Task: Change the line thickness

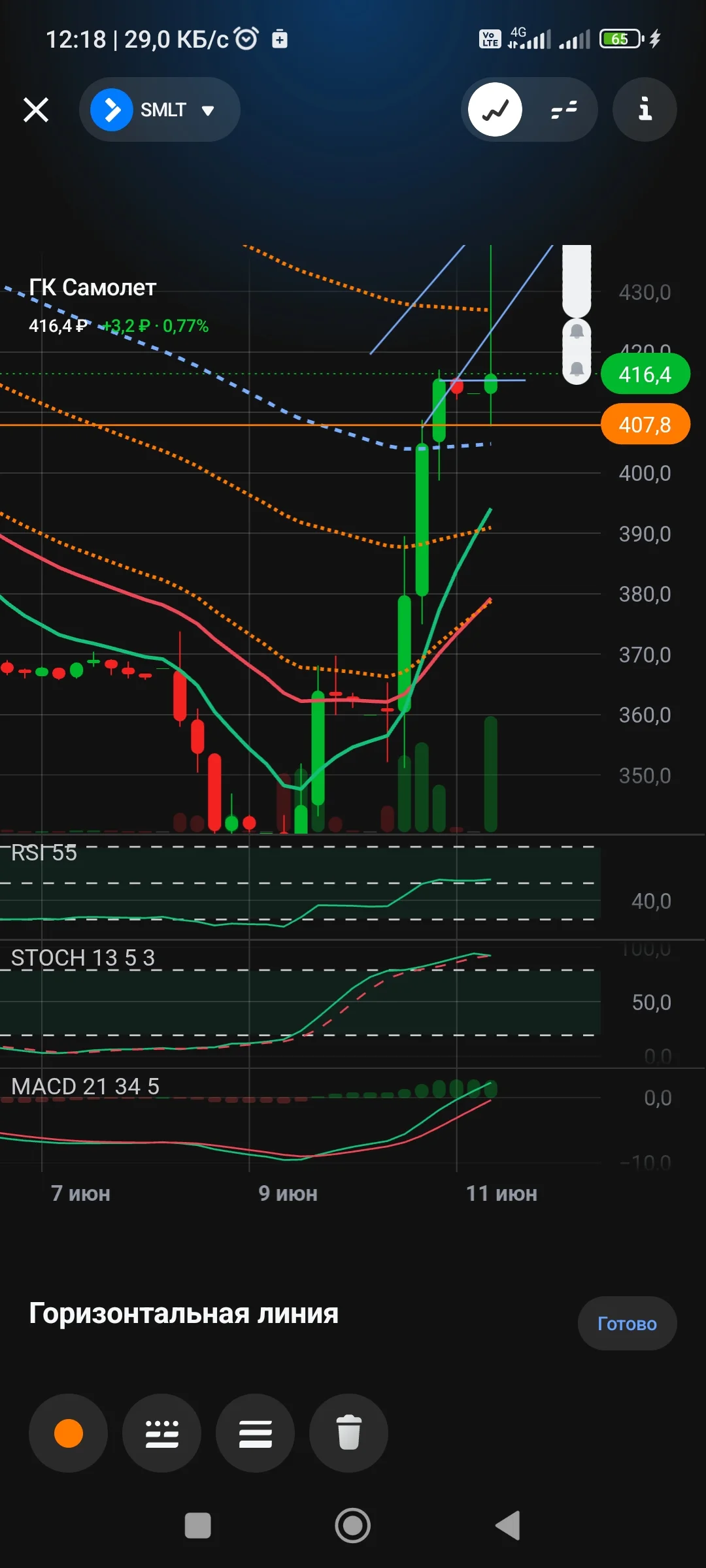Action: pos(255,1433)
